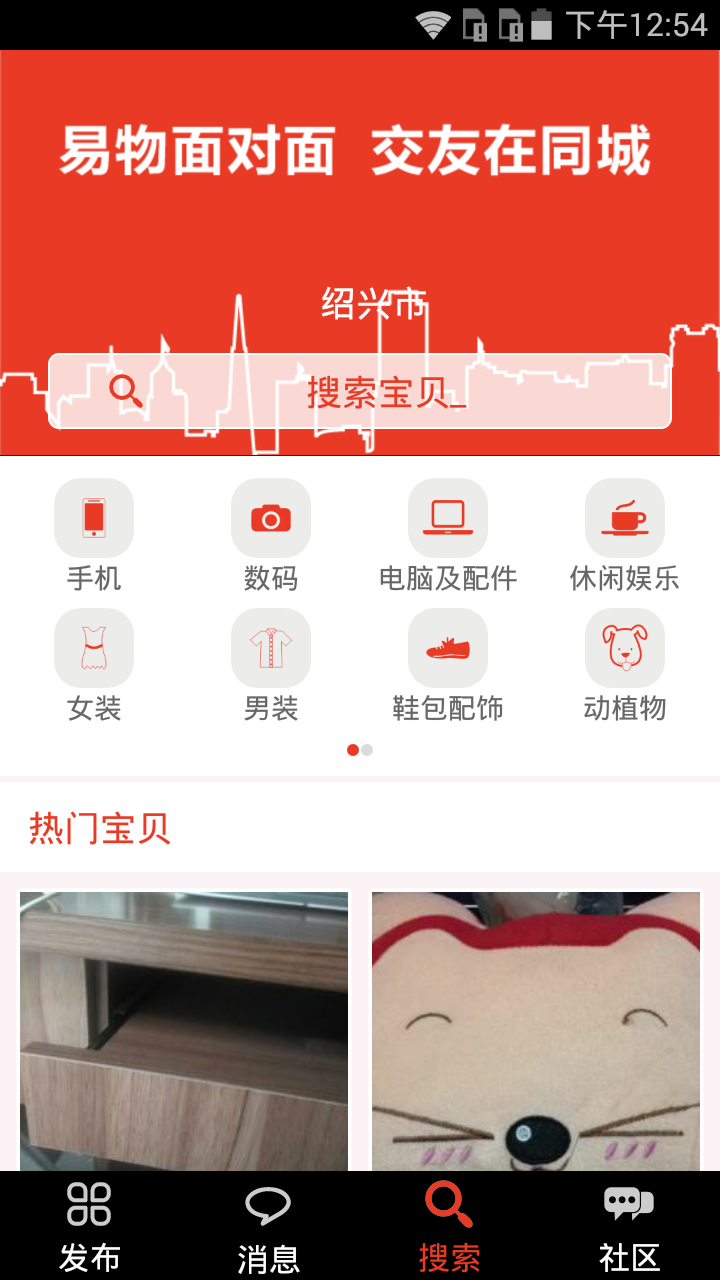Change city from 绍兴市
Viewport: 720px width, 1280px height.
(x=373, y=303)
